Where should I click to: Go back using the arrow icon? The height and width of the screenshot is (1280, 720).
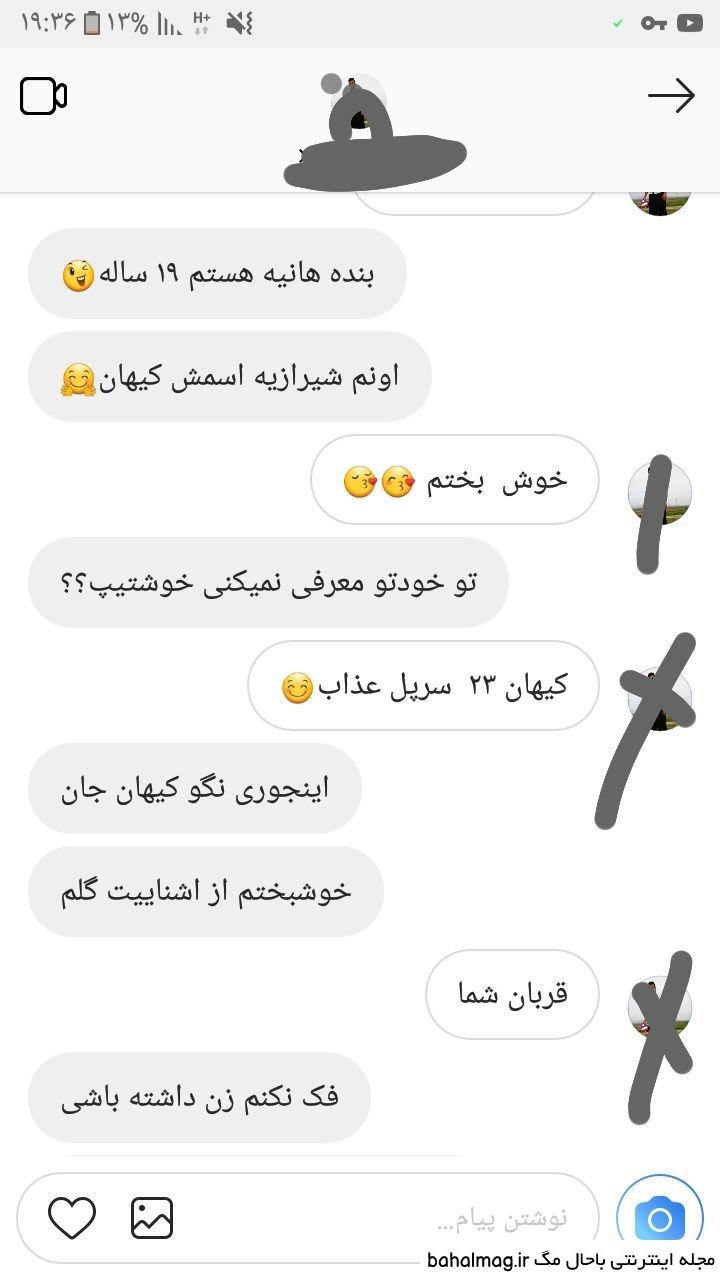[671, 96]
